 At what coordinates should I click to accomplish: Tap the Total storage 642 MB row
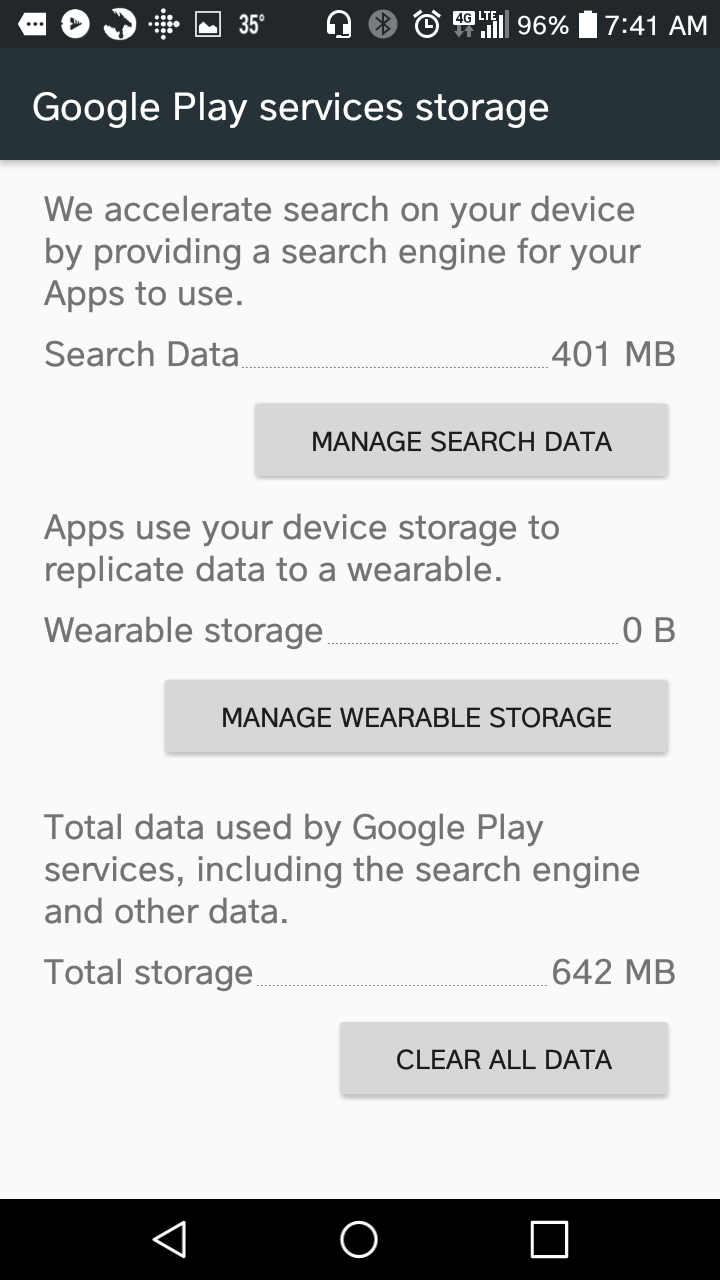click(359, 971)
